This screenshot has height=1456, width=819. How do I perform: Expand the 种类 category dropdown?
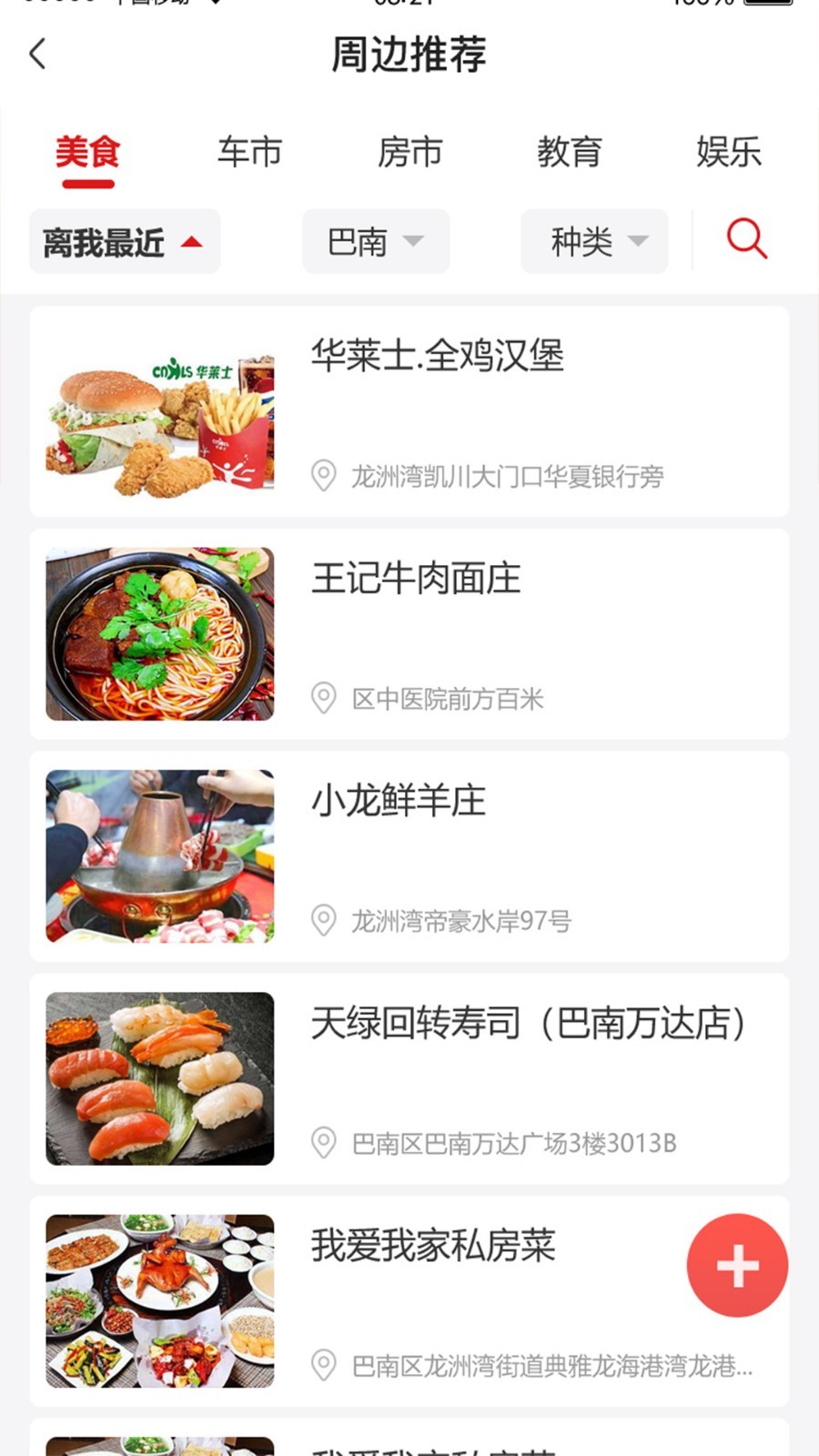[x=593, y=242]
